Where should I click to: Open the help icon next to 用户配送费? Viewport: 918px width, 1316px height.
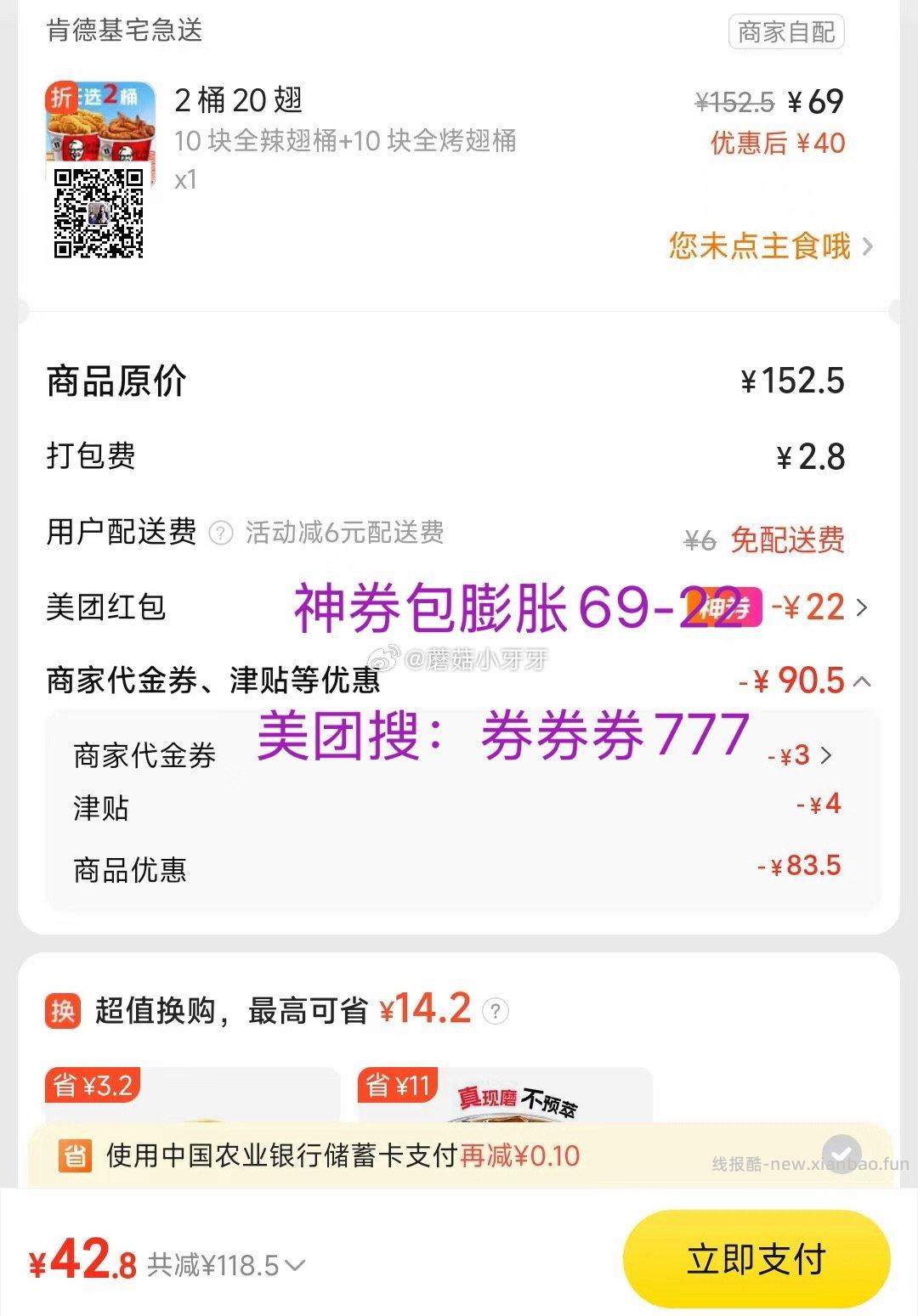[x=223, y=534]
